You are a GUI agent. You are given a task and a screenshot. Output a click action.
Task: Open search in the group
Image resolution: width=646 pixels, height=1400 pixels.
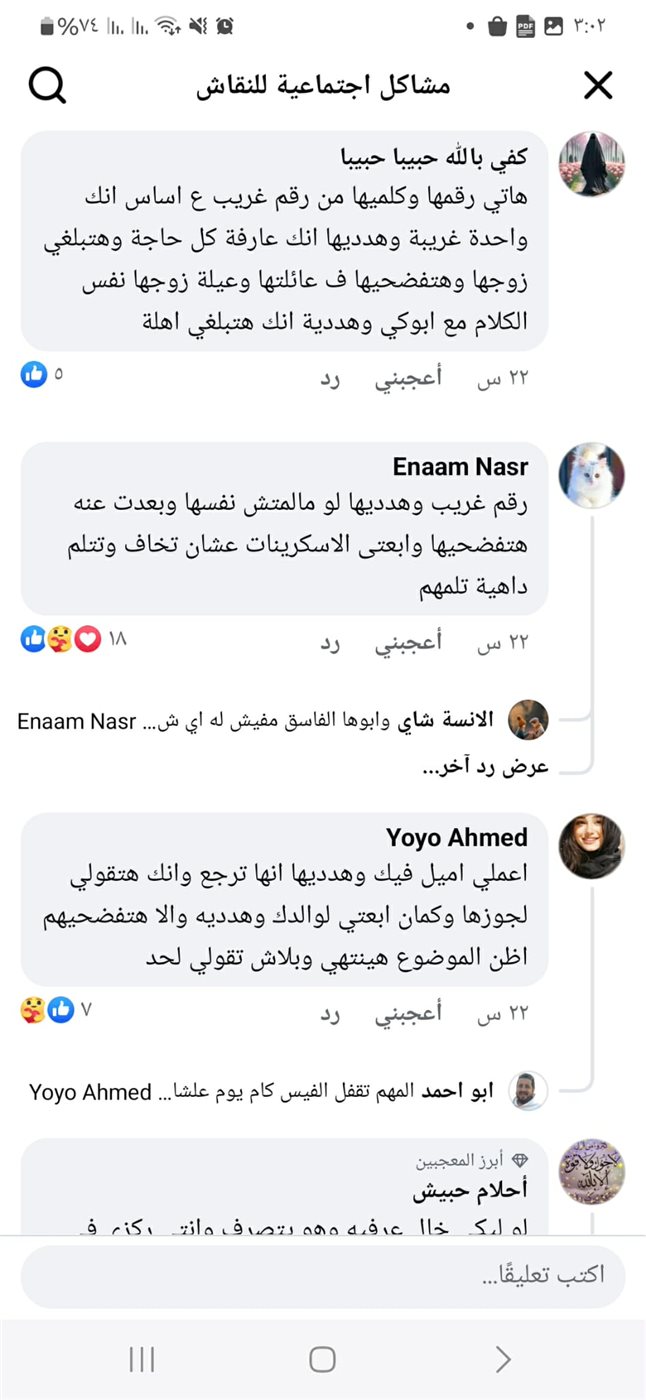click(x=47, y=86)
